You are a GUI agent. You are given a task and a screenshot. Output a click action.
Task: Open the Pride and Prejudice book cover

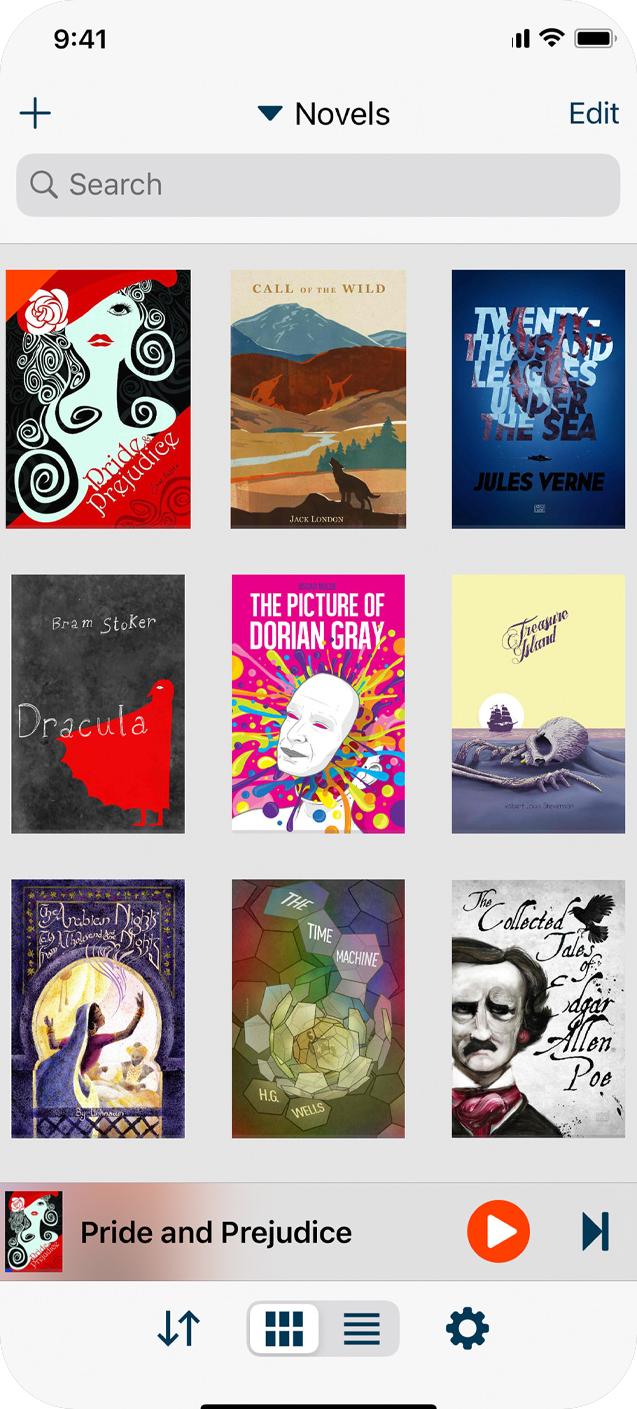pyautogui.click(x=98, y=399)
